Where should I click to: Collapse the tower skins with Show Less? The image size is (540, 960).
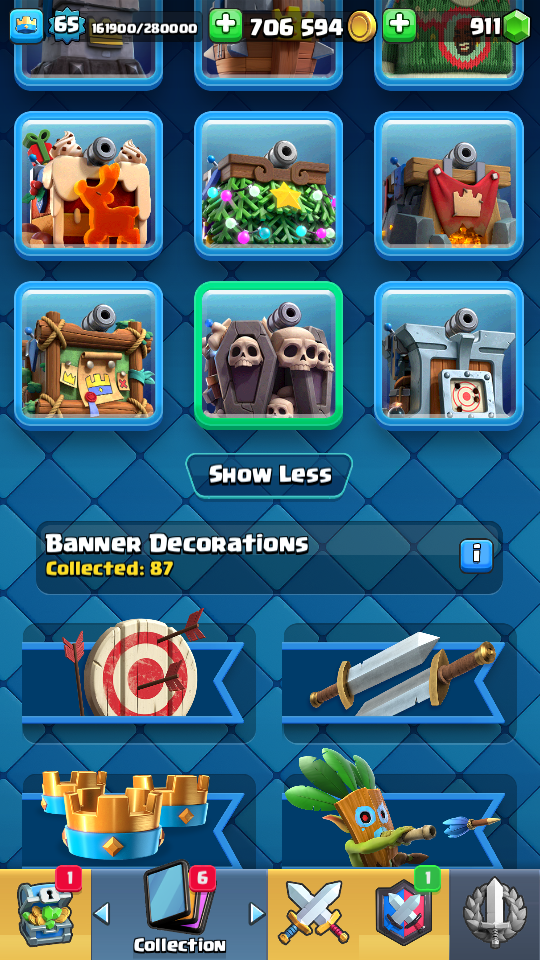point(269,474)
